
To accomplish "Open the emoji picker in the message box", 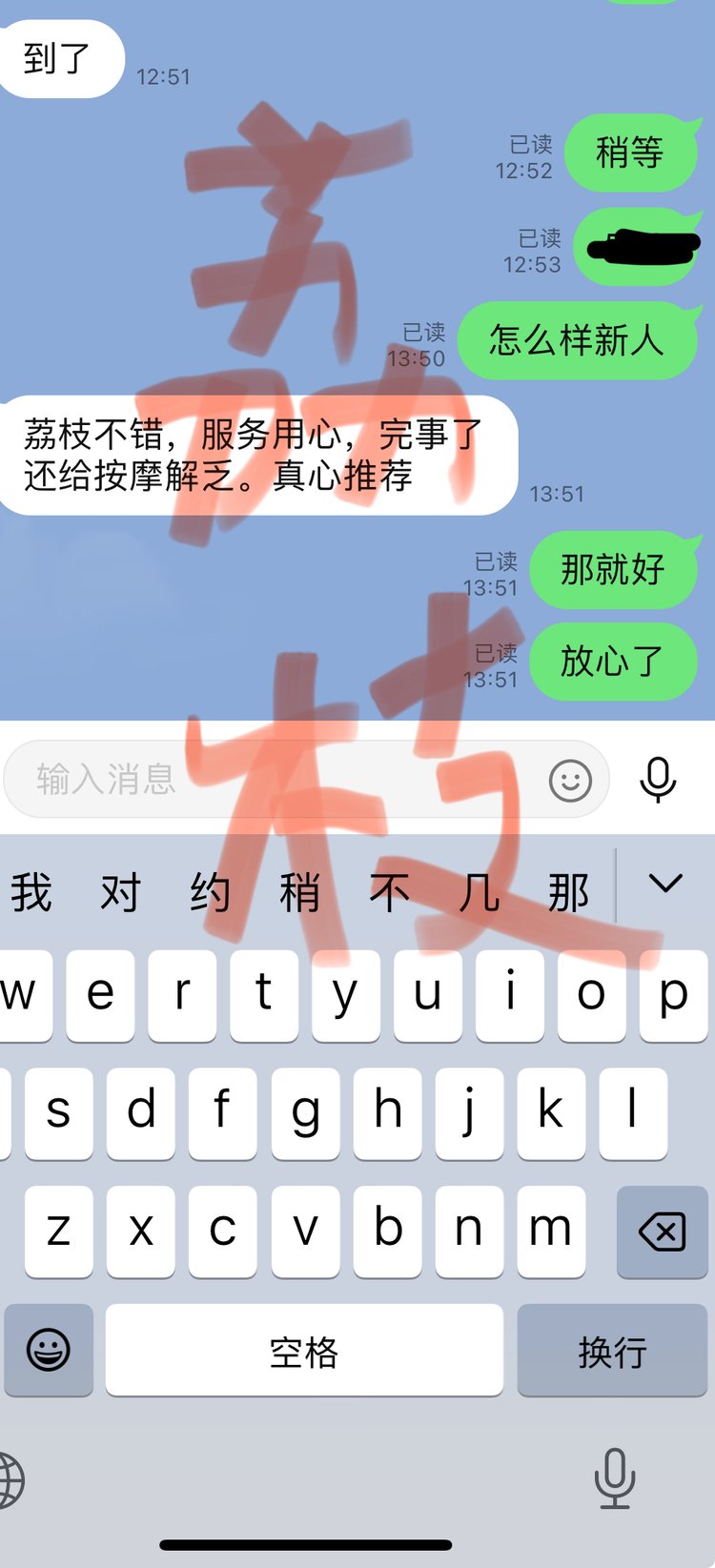I will 570,781.
